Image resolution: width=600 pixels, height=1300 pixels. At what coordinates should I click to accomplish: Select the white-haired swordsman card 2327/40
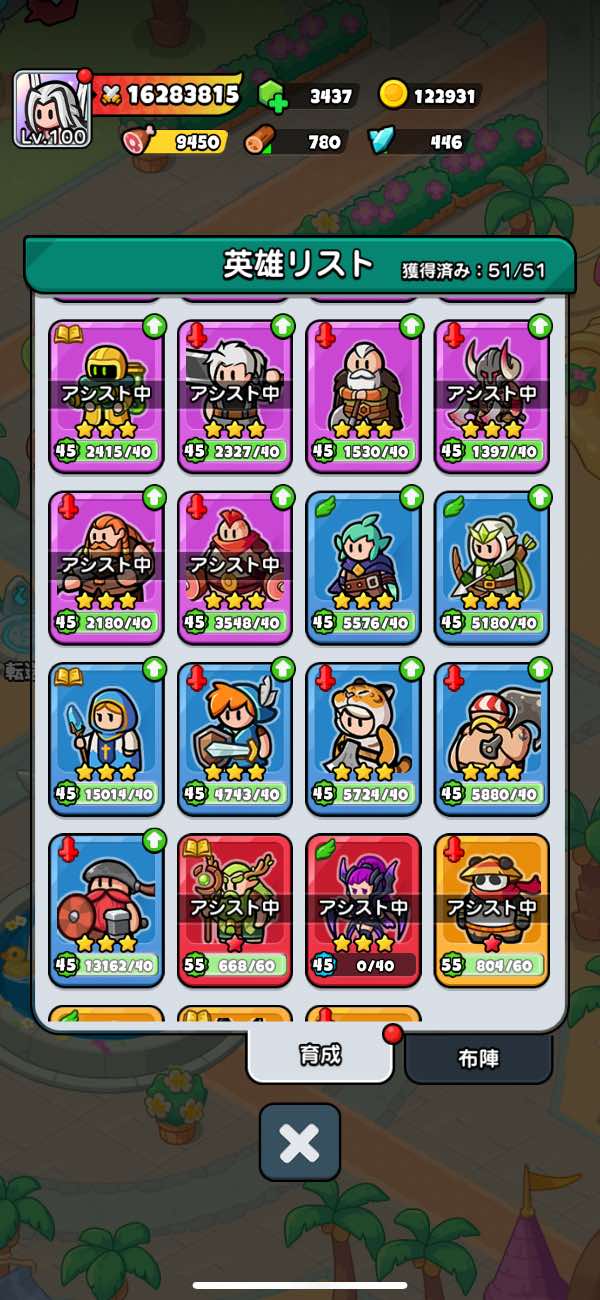tap(235, 396)
